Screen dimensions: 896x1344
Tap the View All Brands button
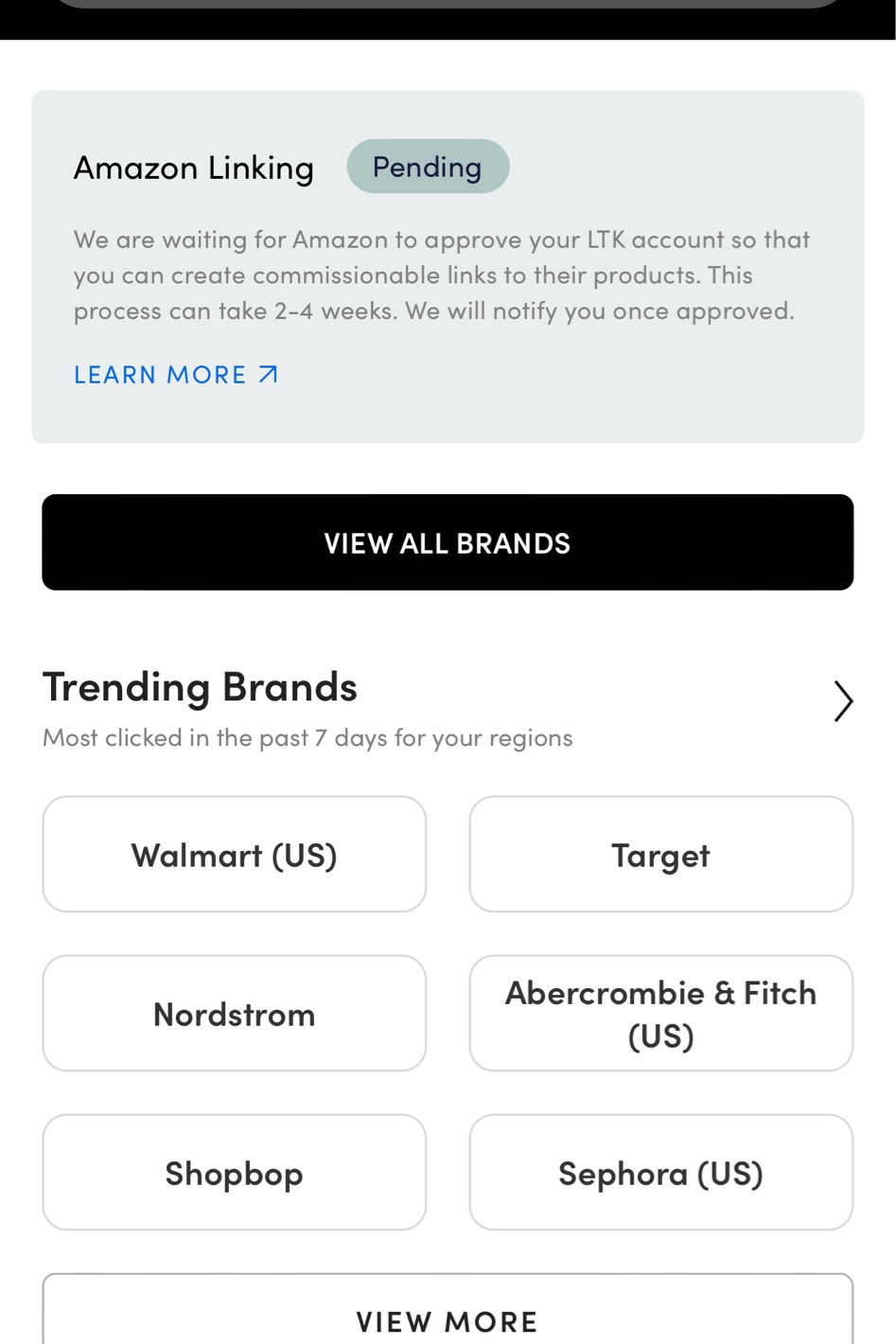click(x=448, y=543)
